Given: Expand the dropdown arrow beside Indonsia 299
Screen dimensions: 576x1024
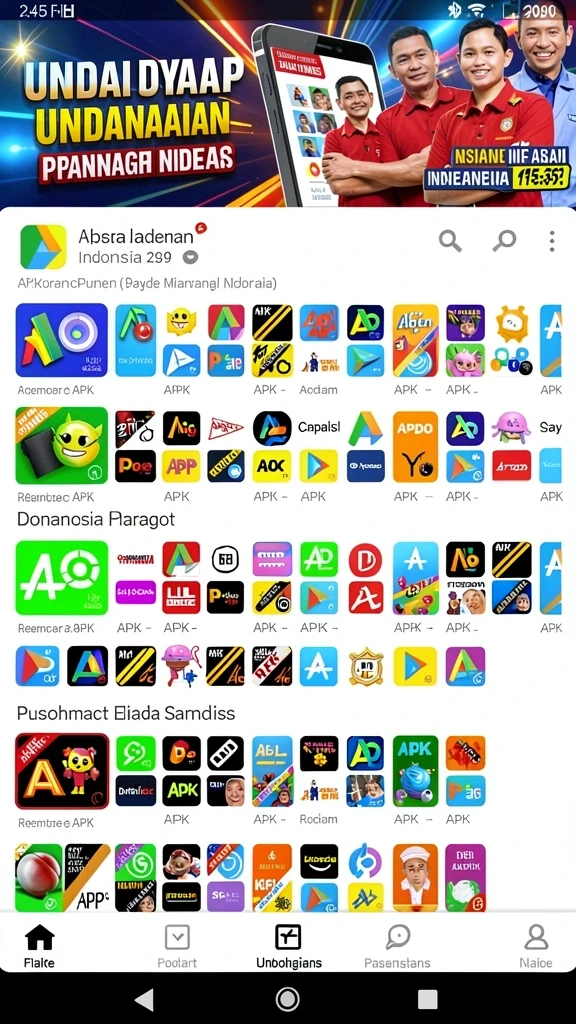Looking at the screenshot, I should point(190,257).
